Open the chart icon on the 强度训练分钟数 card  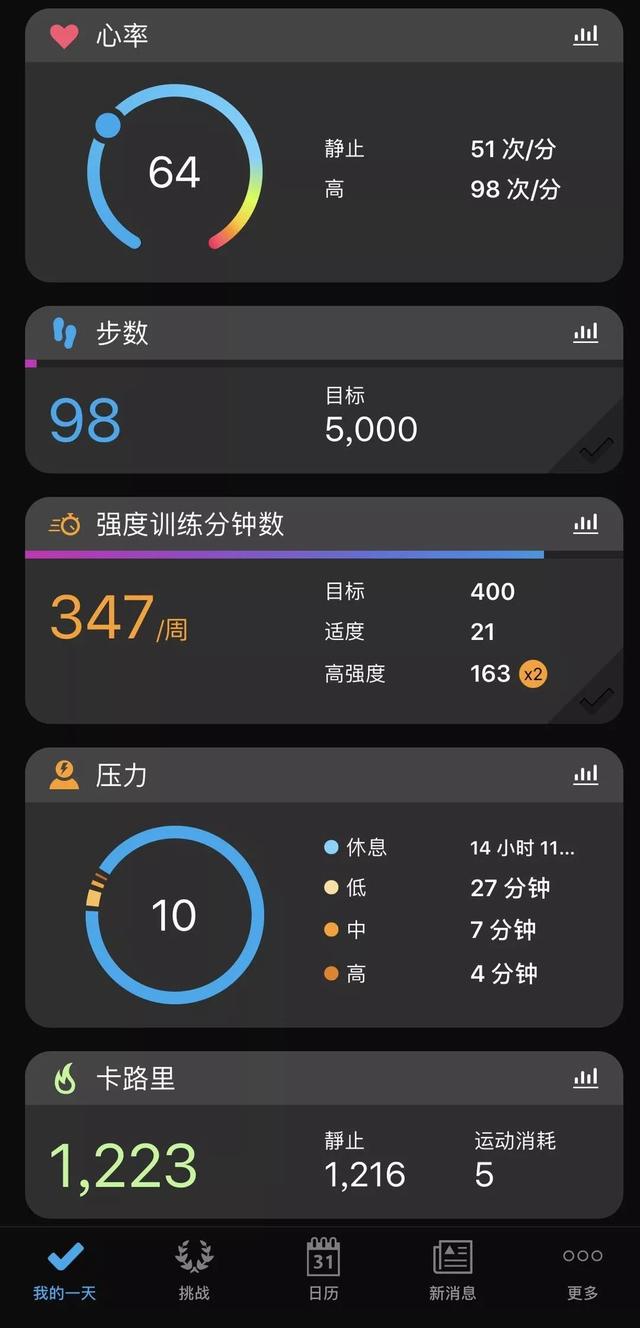coord(586,523)
